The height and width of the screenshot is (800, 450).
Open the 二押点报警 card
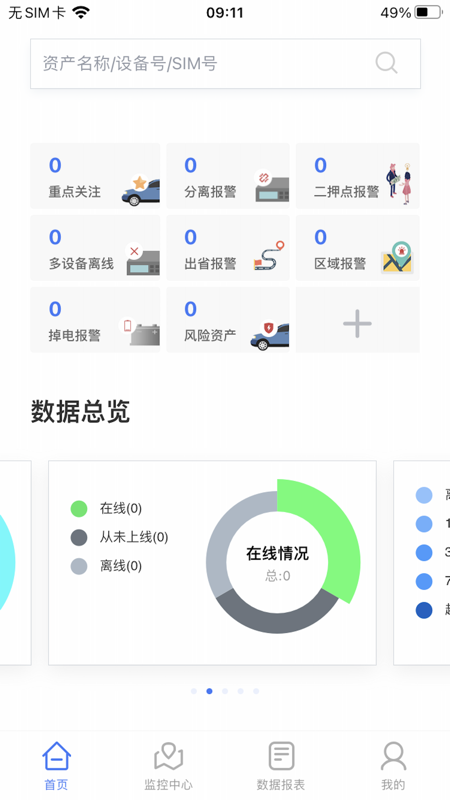(x=358, y=176)
